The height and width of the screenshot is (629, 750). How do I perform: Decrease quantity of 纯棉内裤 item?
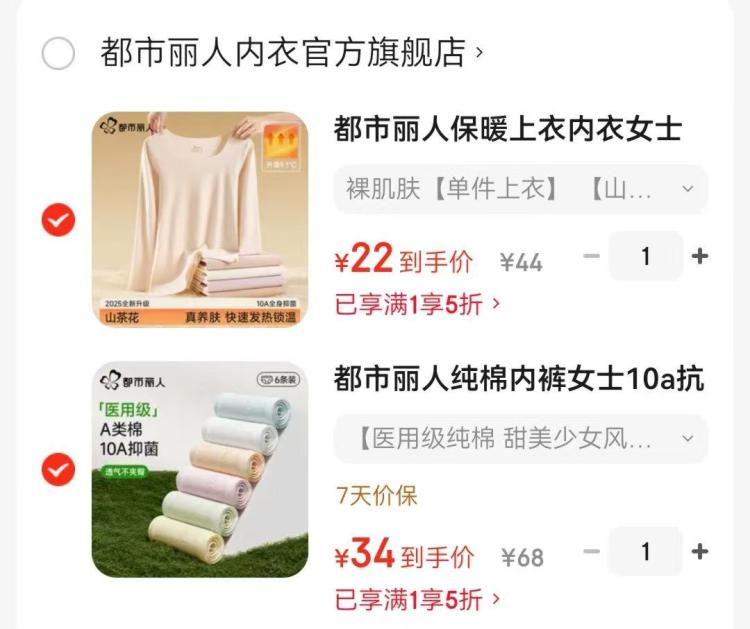592,552
